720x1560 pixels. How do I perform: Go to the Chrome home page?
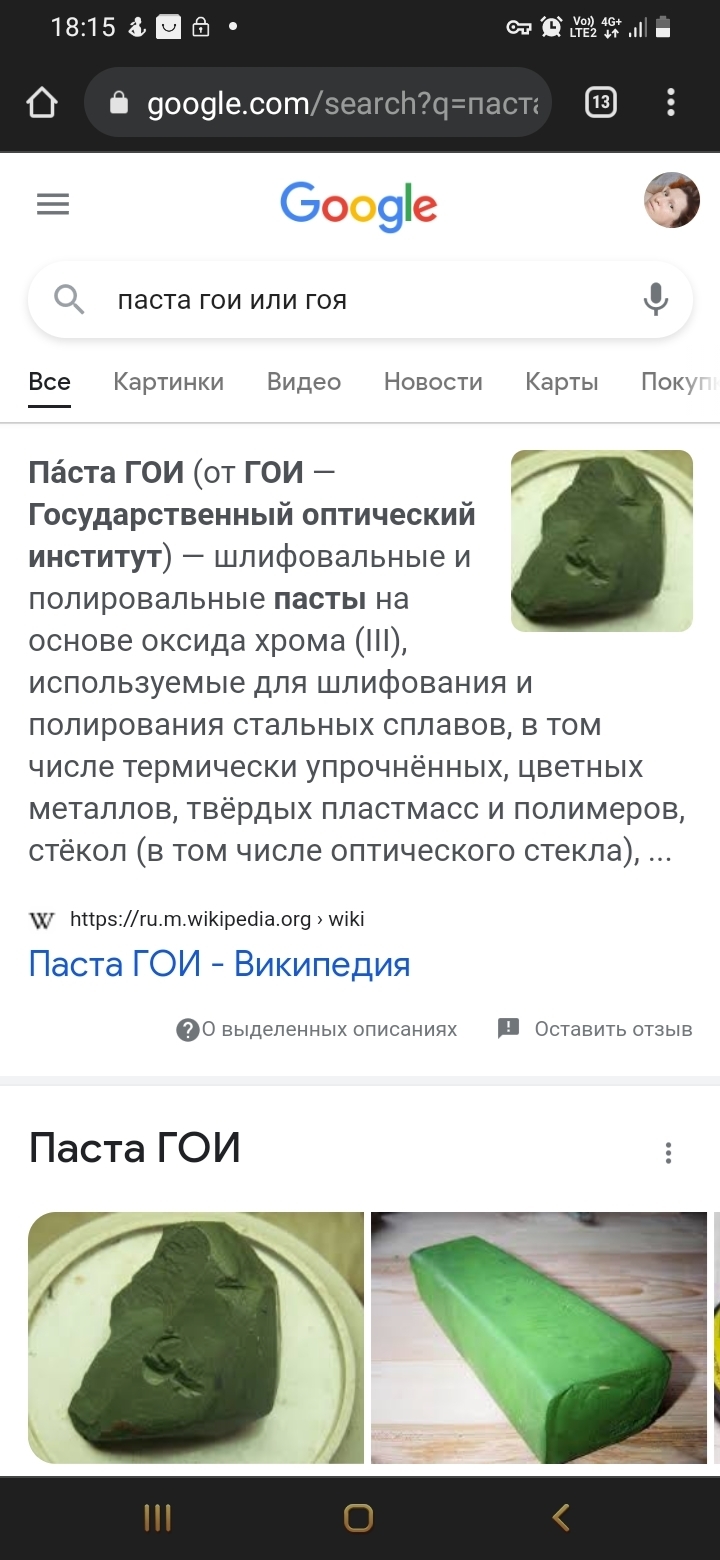[42, 102]
